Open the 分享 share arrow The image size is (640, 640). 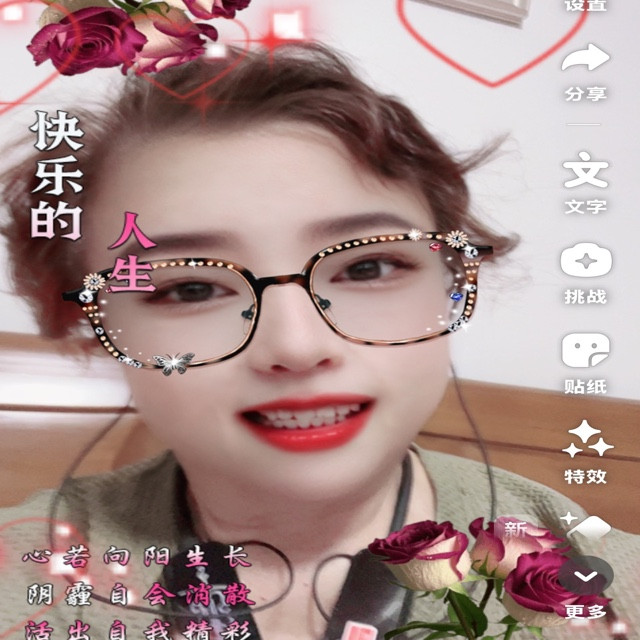586,72
